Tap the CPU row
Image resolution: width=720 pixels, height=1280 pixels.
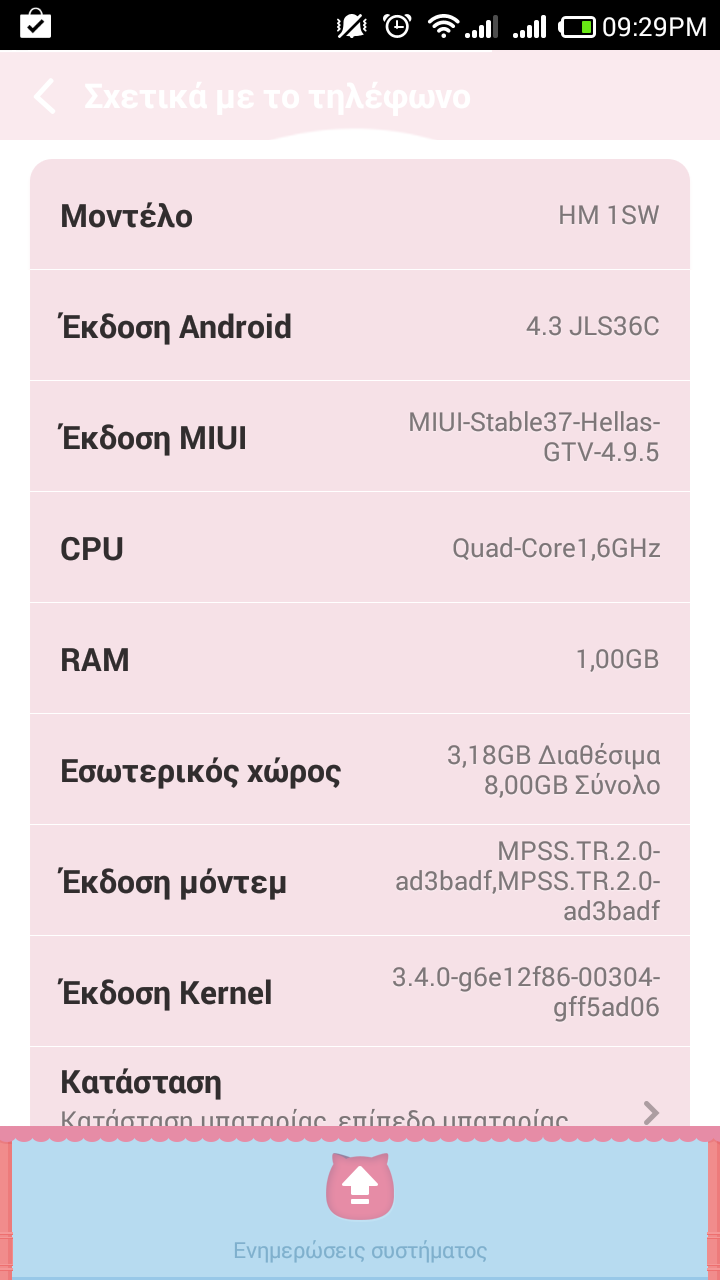point(360,548)
